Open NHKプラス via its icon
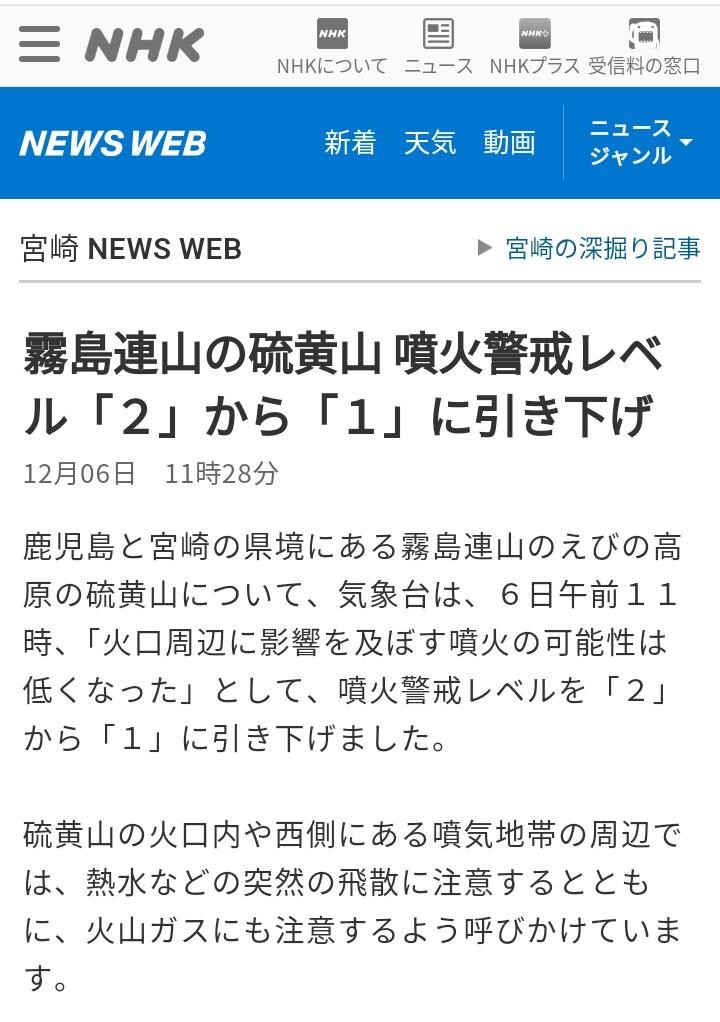 pos(533,30)
